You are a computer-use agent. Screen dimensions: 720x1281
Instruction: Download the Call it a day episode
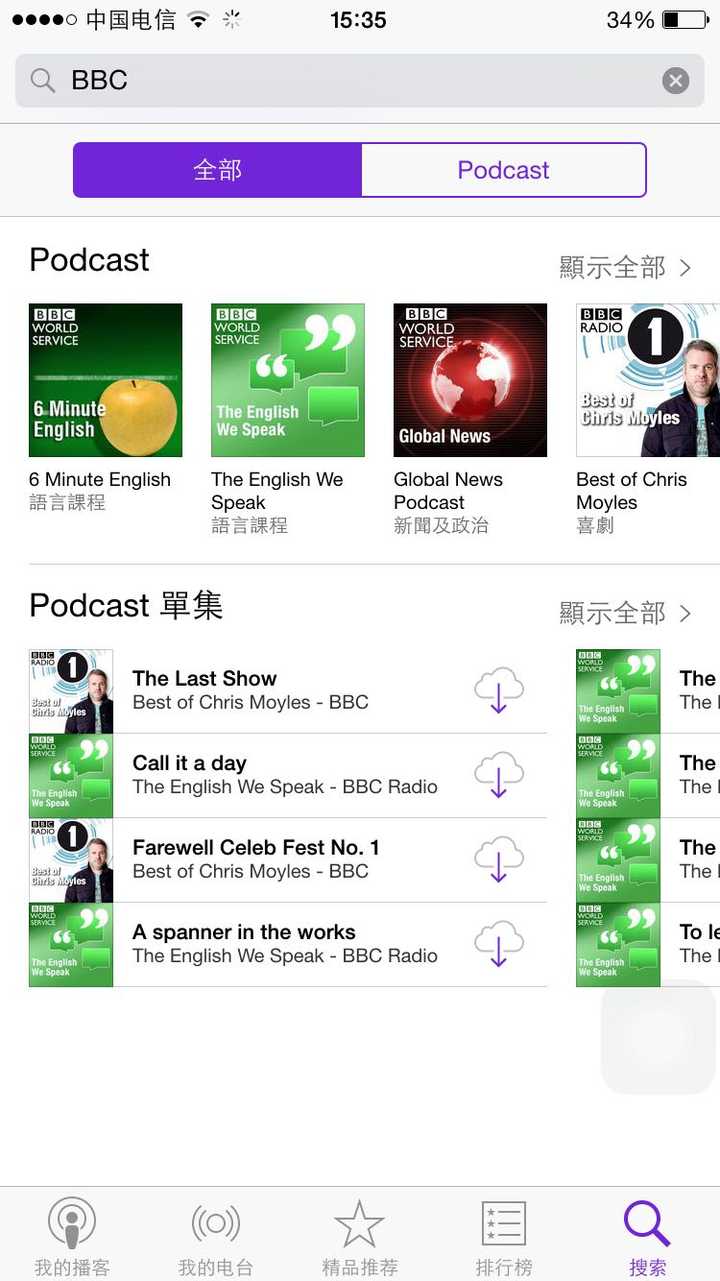point(499,775)
